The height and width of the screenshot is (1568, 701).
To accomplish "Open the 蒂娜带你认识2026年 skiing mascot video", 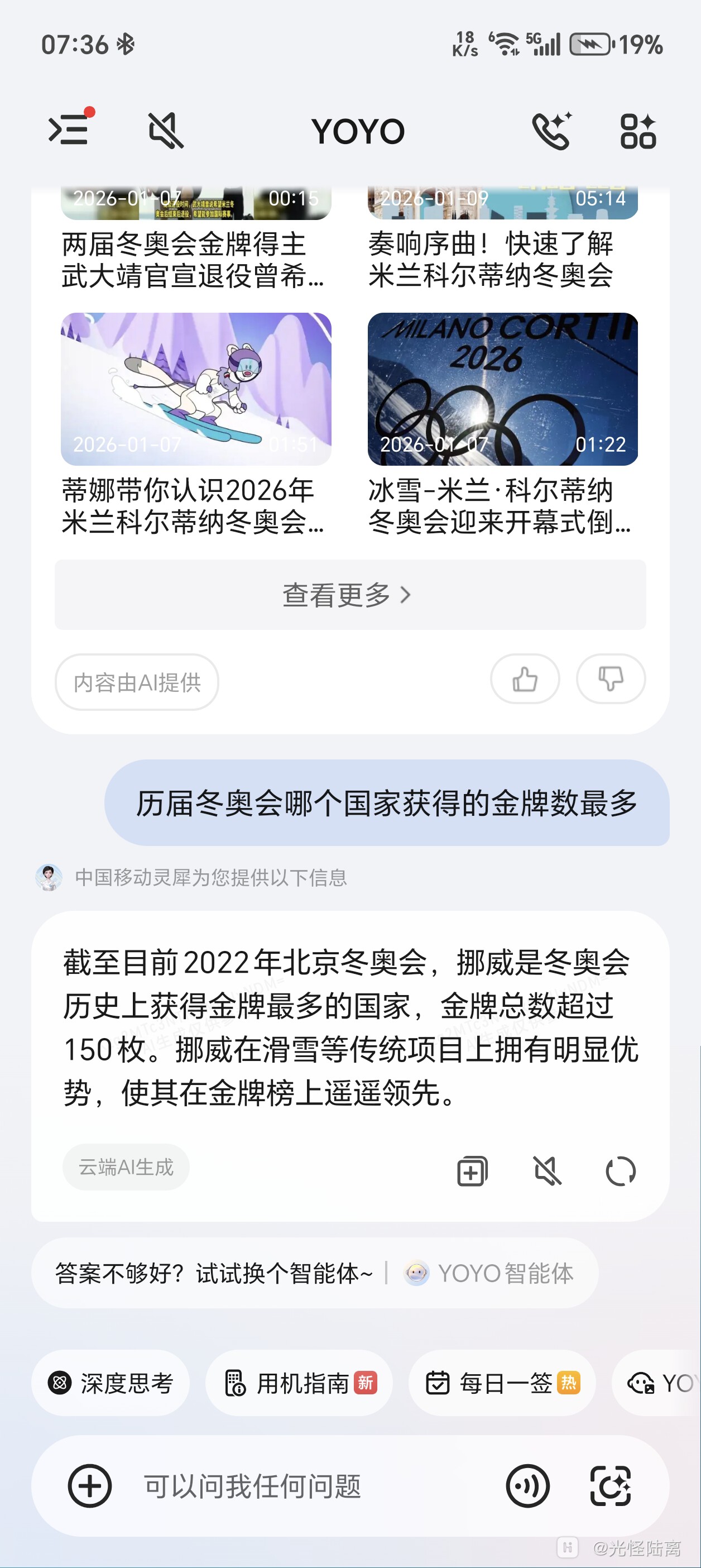I will pos(196,390).
